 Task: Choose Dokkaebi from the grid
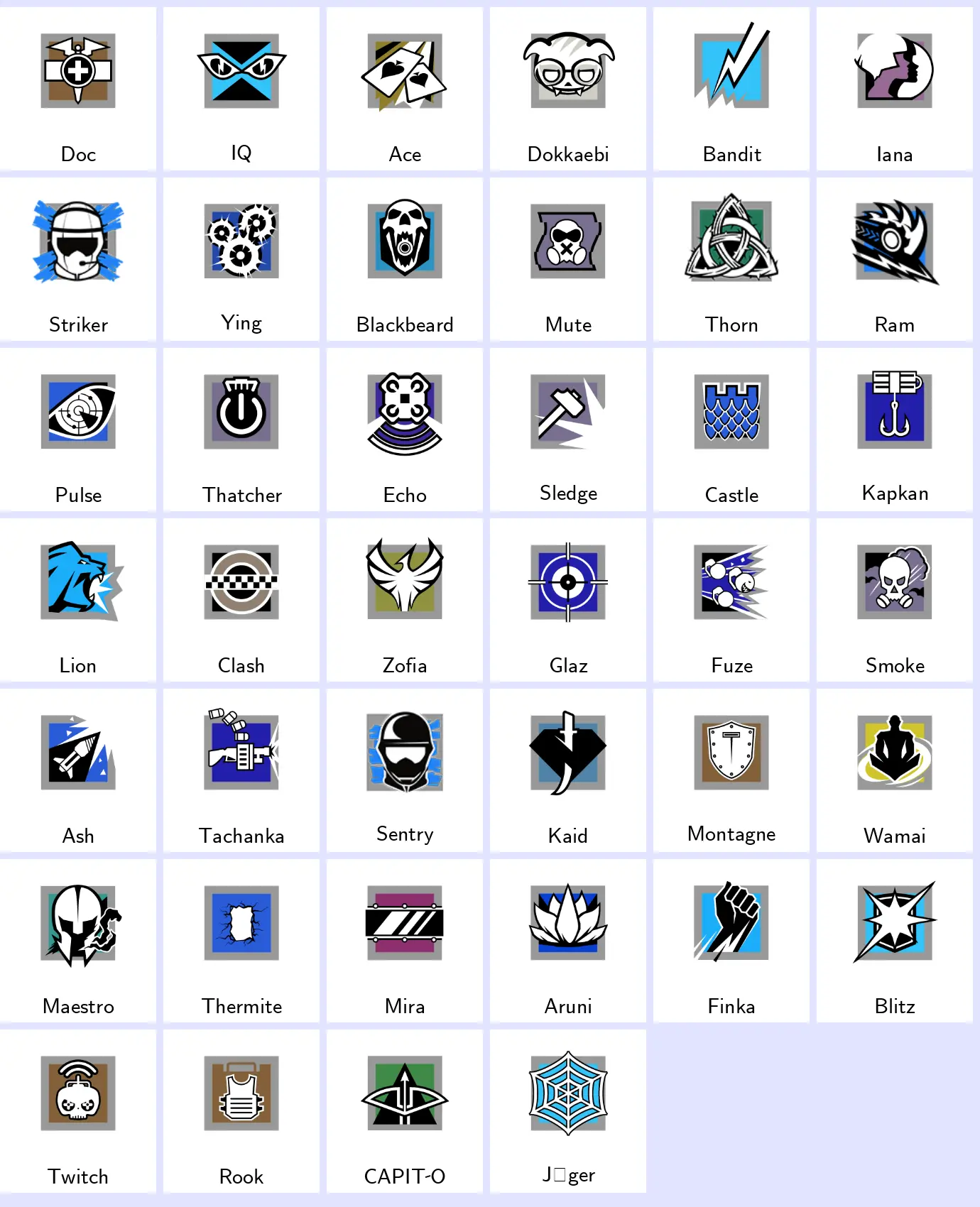(568, 89)
